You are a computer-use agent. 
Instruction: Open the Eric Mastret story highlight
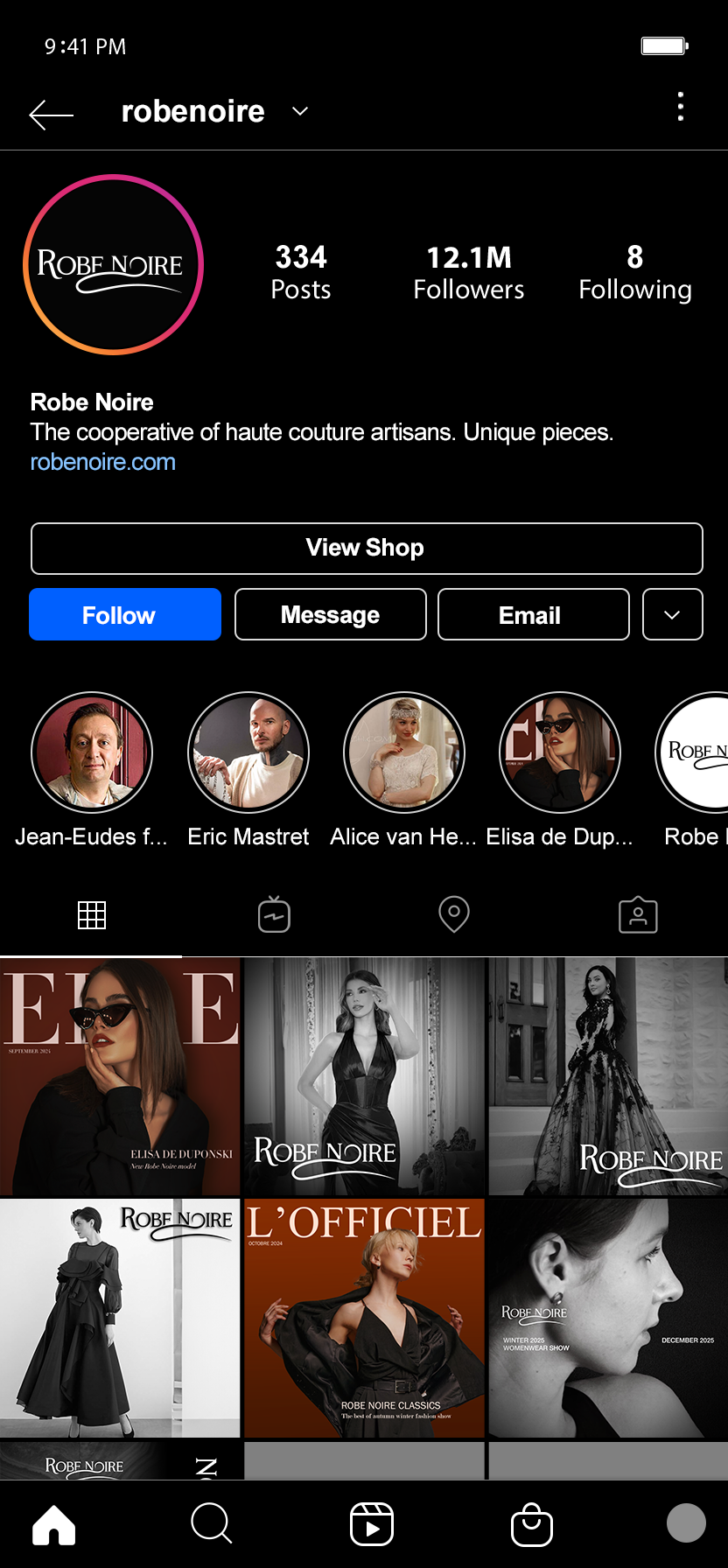248,753
